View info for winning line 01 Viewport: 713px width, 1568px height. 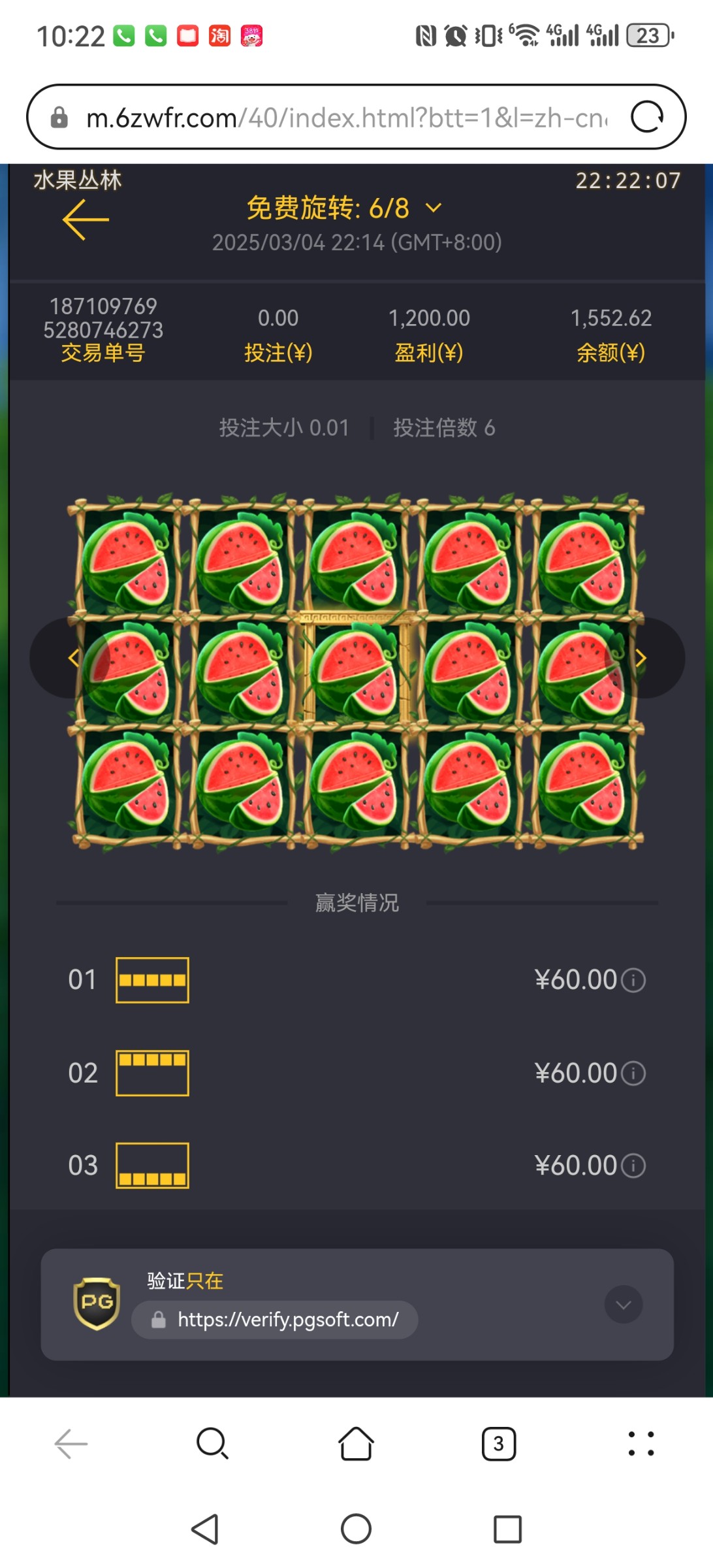pos(633,980)
